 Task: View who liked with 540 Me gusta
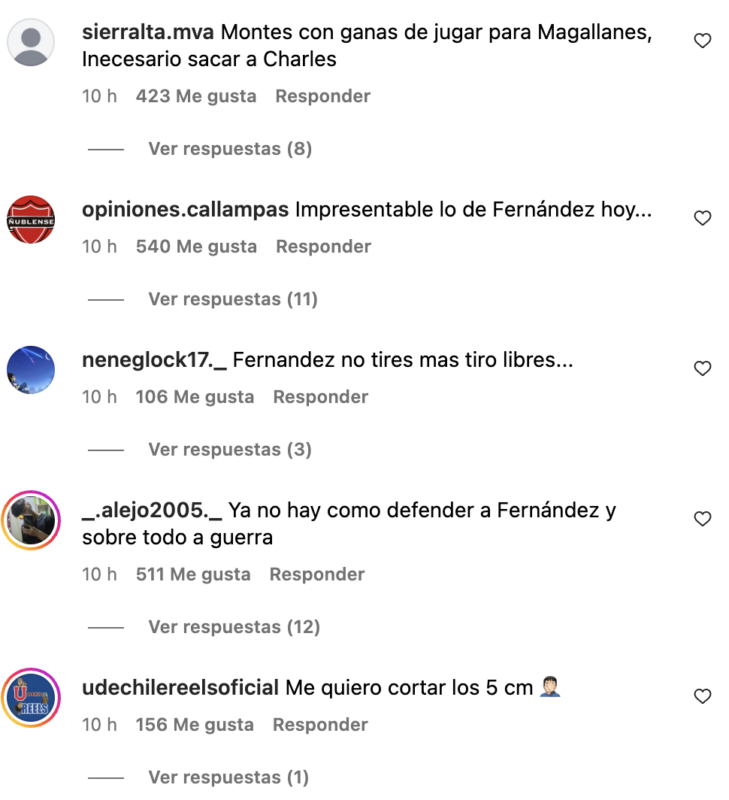197,246
